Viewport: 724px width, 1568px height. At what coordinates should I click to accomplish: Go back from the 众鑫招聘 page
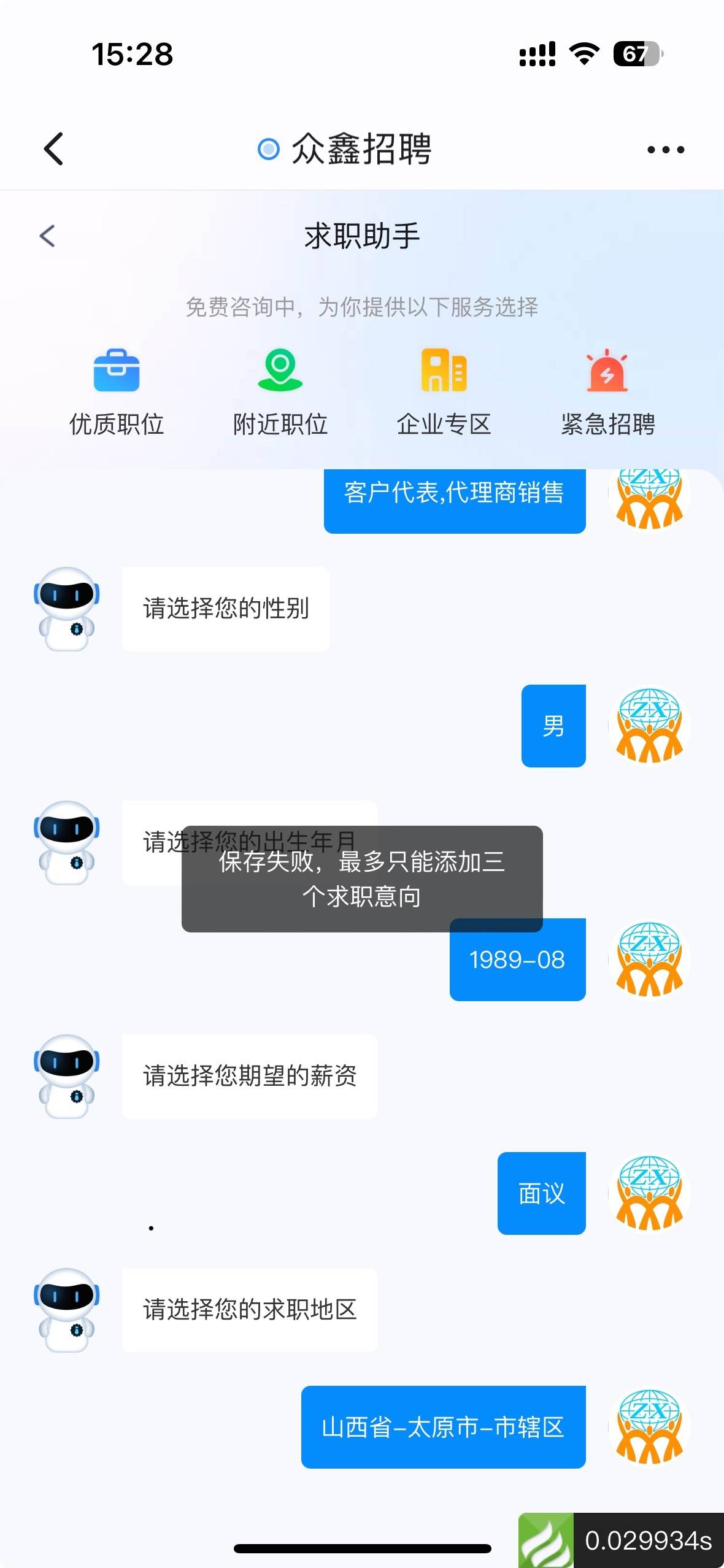(x=54, y=149)
